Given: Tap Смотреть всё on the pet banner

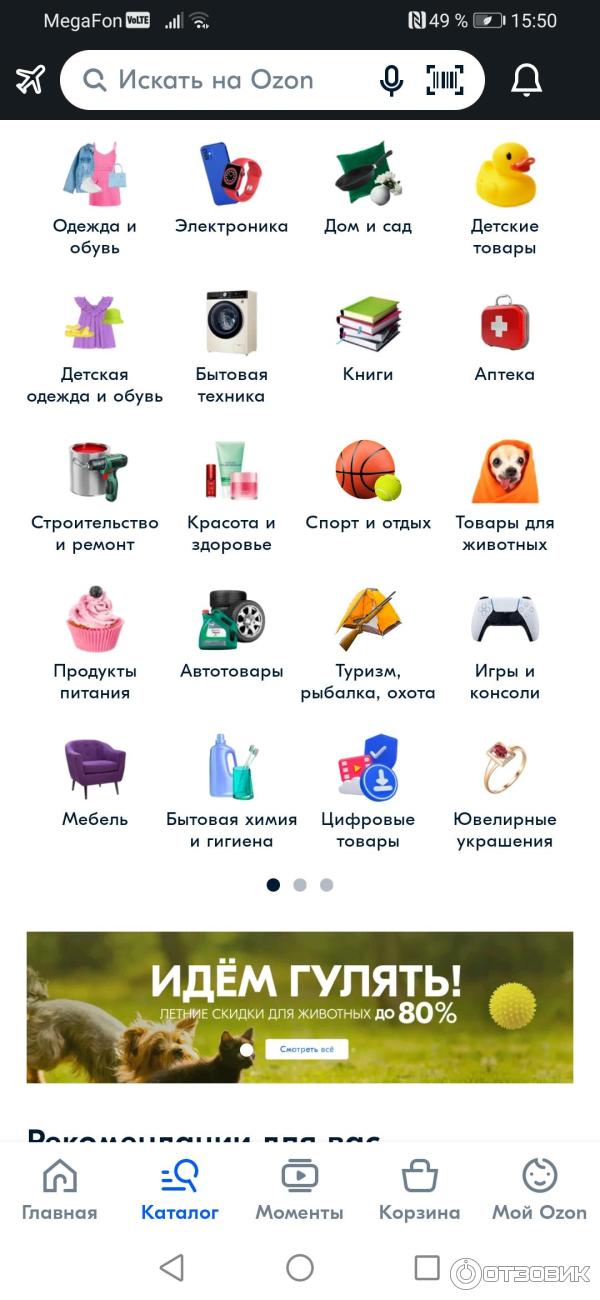Looking at the screenshot, I should [x=306, y=1049].
